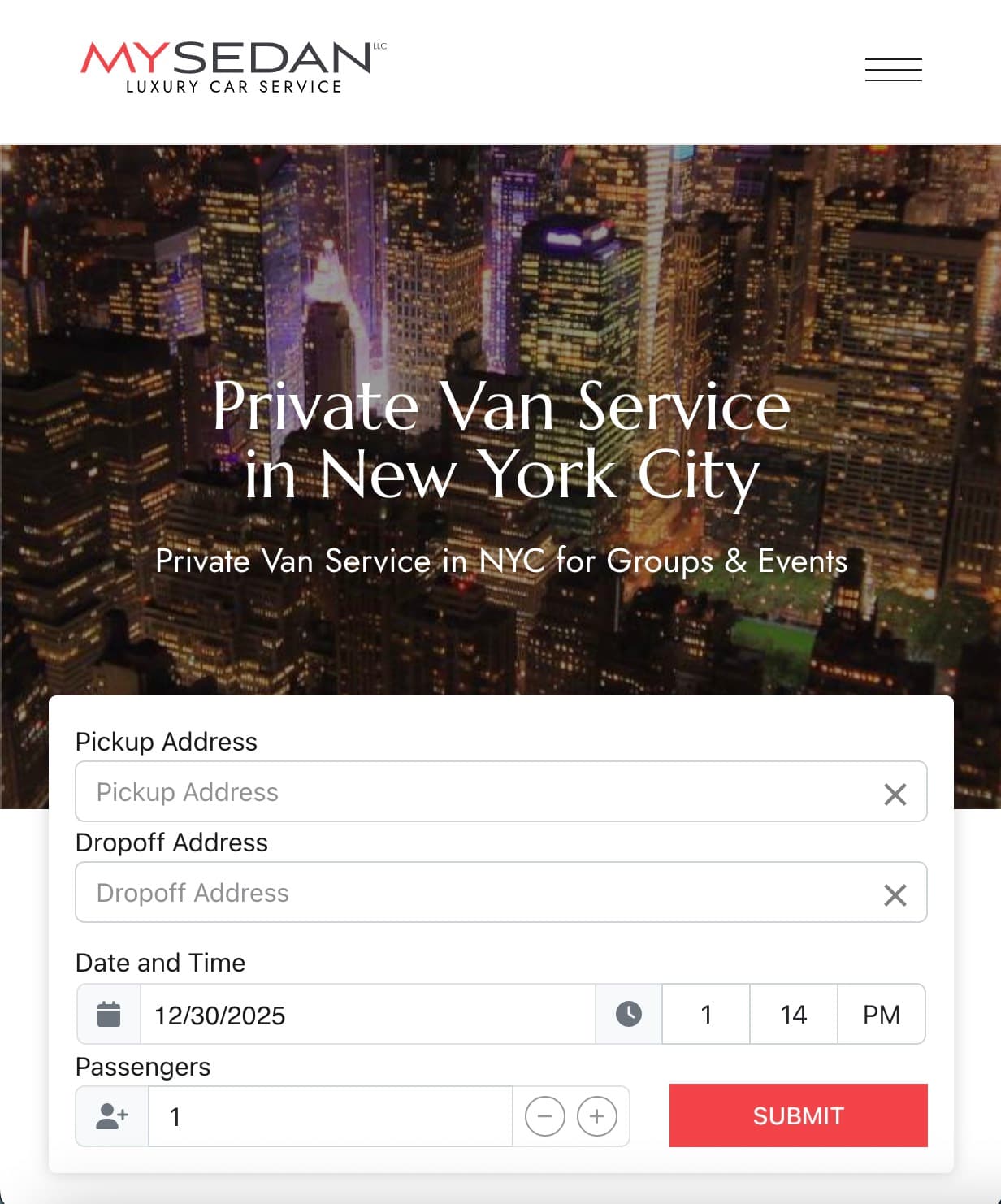Click inside the Dropoff Address input field
This screenshot has width=1001, height=1204.
[406, 892]
